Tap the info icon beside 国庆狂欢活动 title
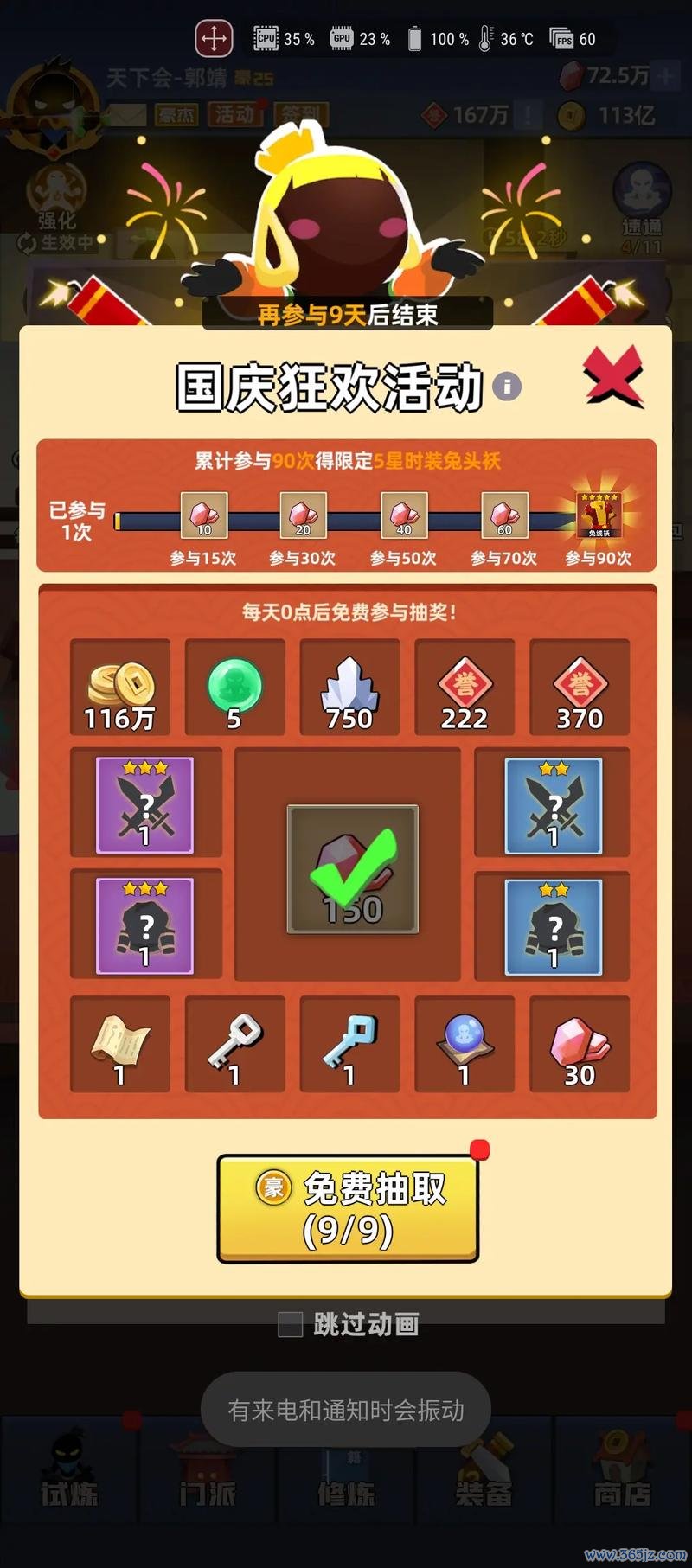The width and height of the screenshot is (692, 1568). [506, 387]
